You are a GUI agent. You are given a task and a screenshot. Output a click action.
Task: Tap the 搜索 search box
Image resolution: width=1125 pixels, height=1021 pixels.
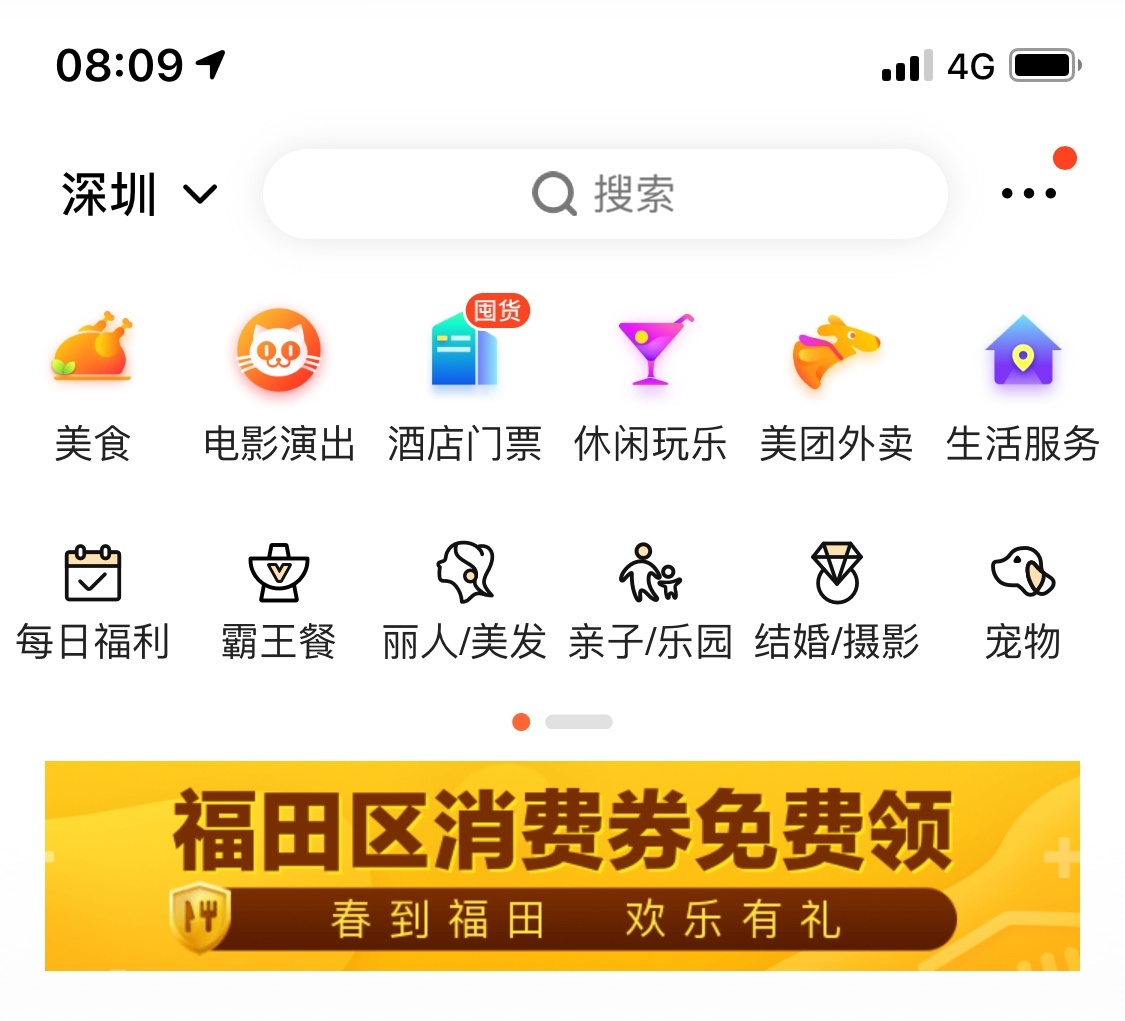(x=604, y=194)
